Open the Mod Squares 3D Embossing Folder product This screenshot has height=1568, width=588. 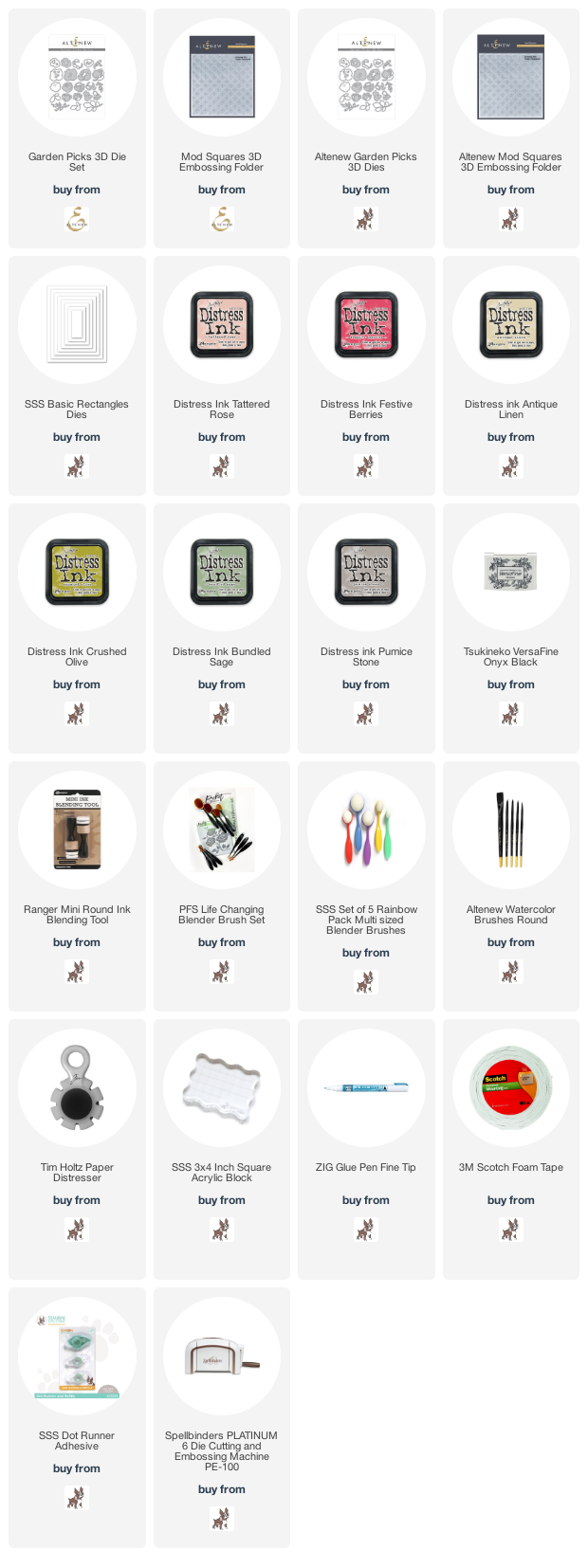click(x=221, y=78)
